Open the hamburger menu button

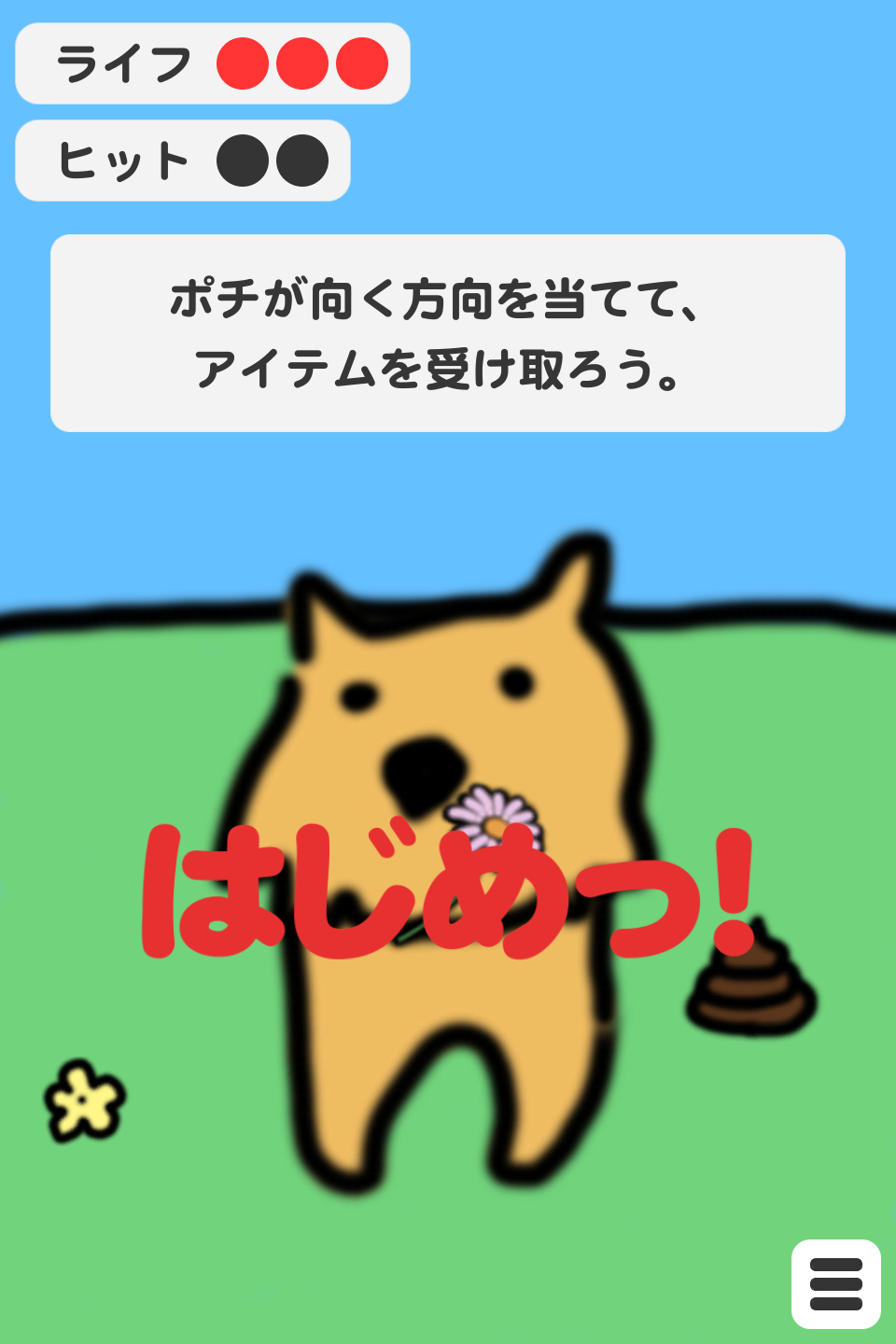pyautogui.click(x=835, y=1283)
